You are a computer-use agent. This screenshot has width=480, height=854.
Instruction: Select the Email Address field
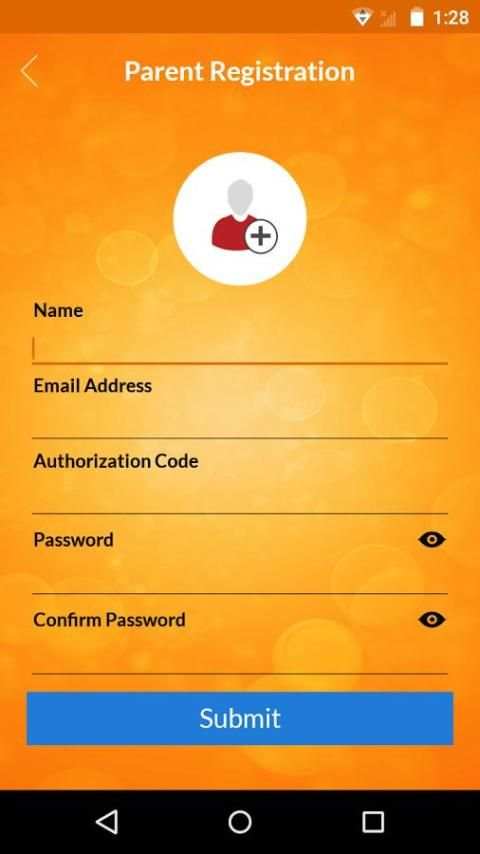240,423
